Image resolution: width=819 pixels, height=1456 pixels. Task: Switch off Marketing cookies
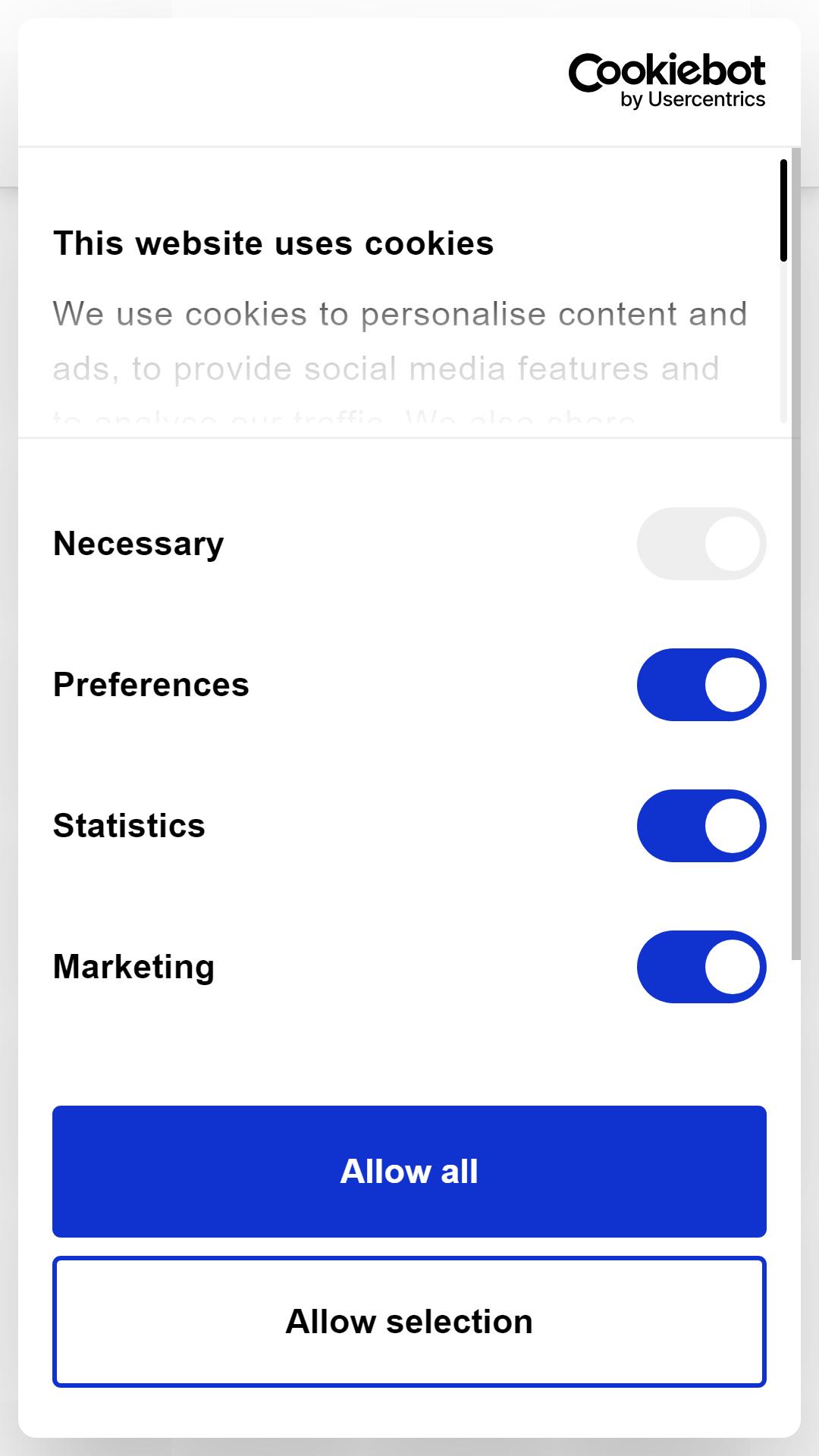pyautogui.click(x=701, y=967)
